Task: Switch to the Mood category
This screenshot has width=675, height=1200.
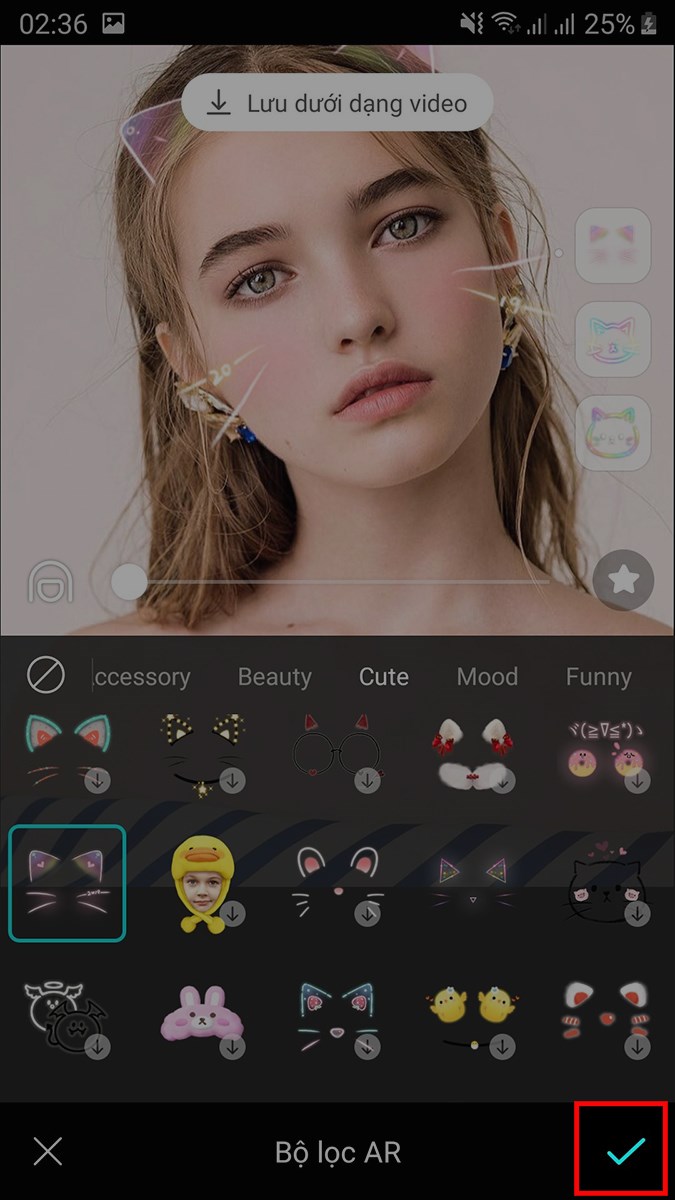Action: click(x=487, y=677)
